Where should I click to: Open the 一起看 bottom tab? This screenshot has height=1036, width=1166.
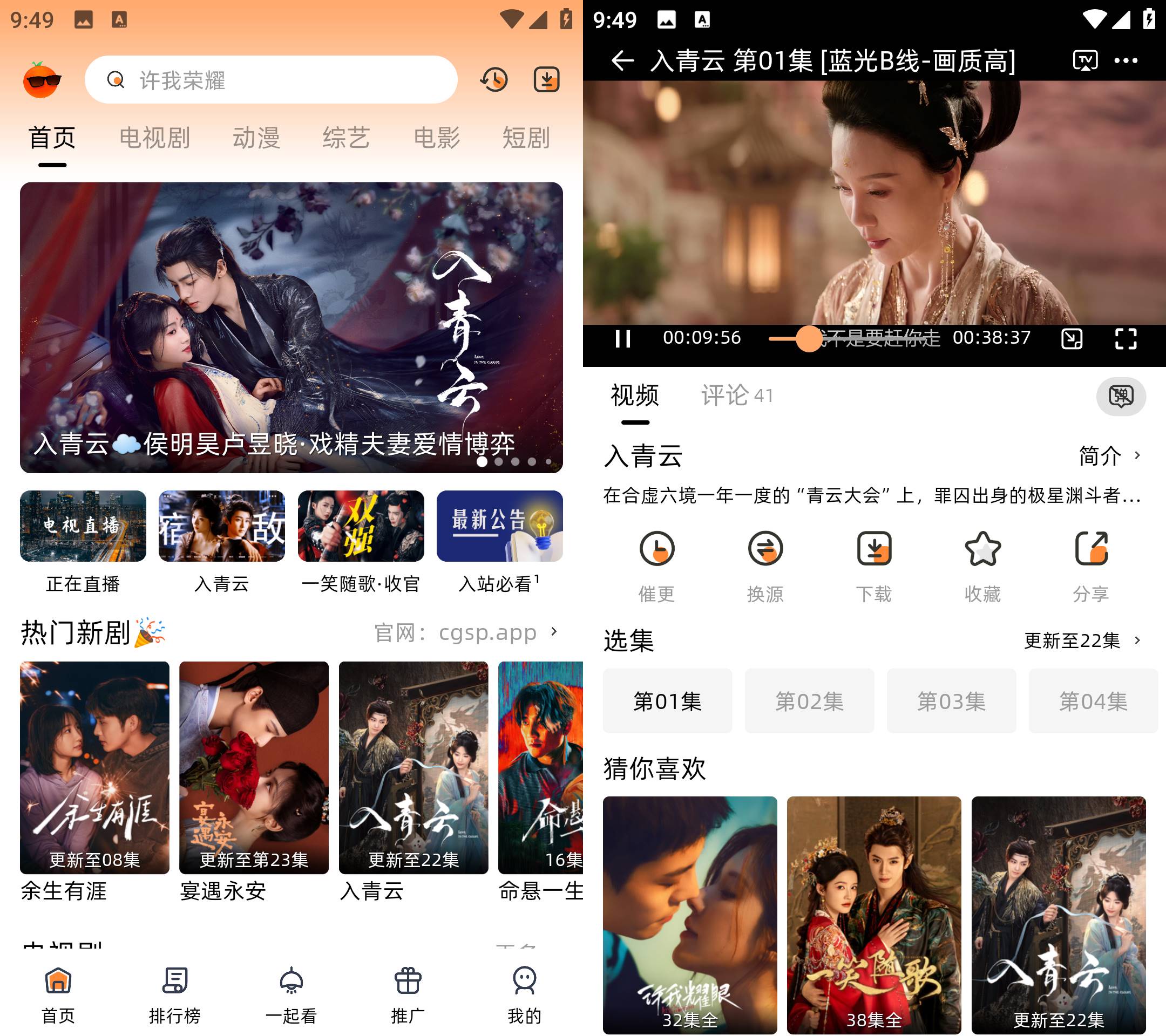(x=291, y=994)
